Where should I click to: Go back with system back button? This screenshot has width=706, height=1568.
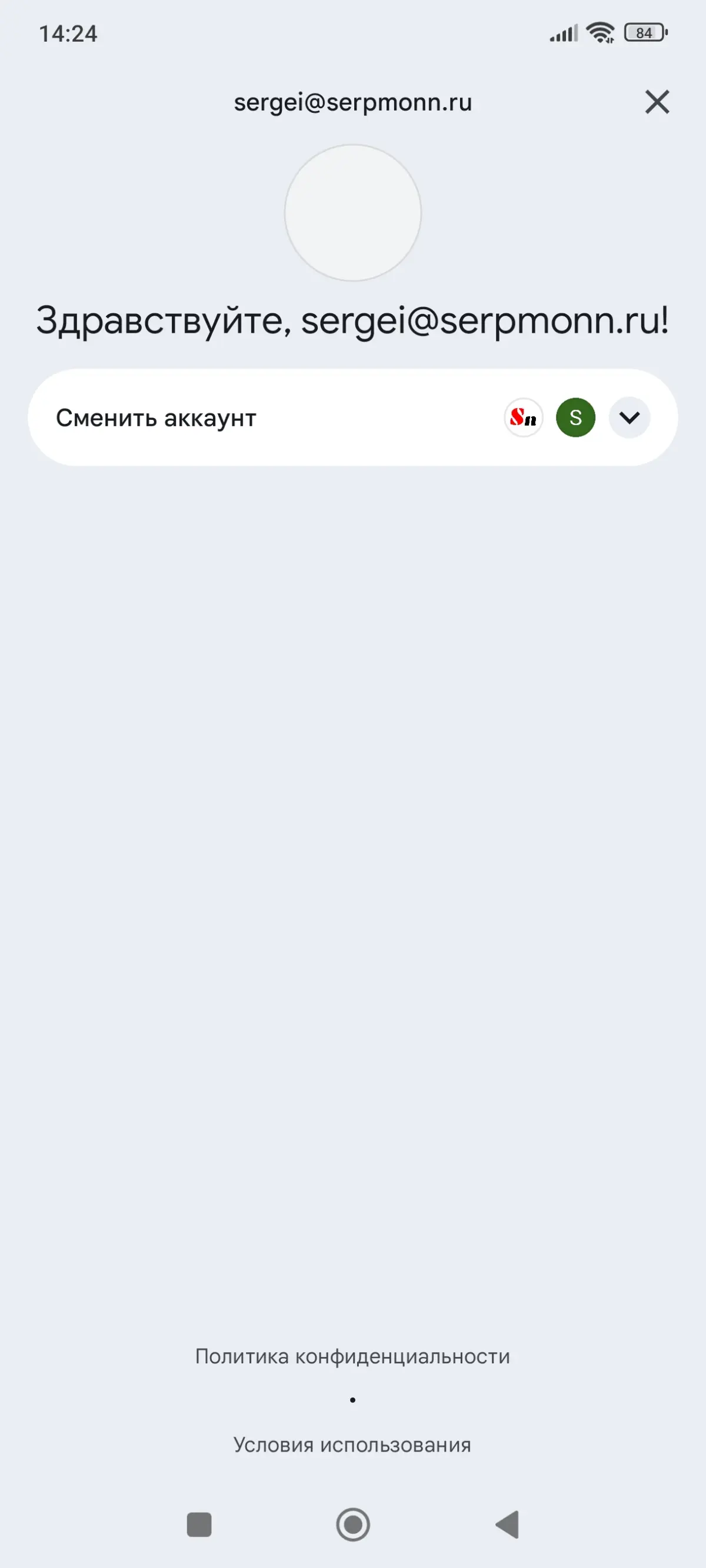[x=507, y=1524]
